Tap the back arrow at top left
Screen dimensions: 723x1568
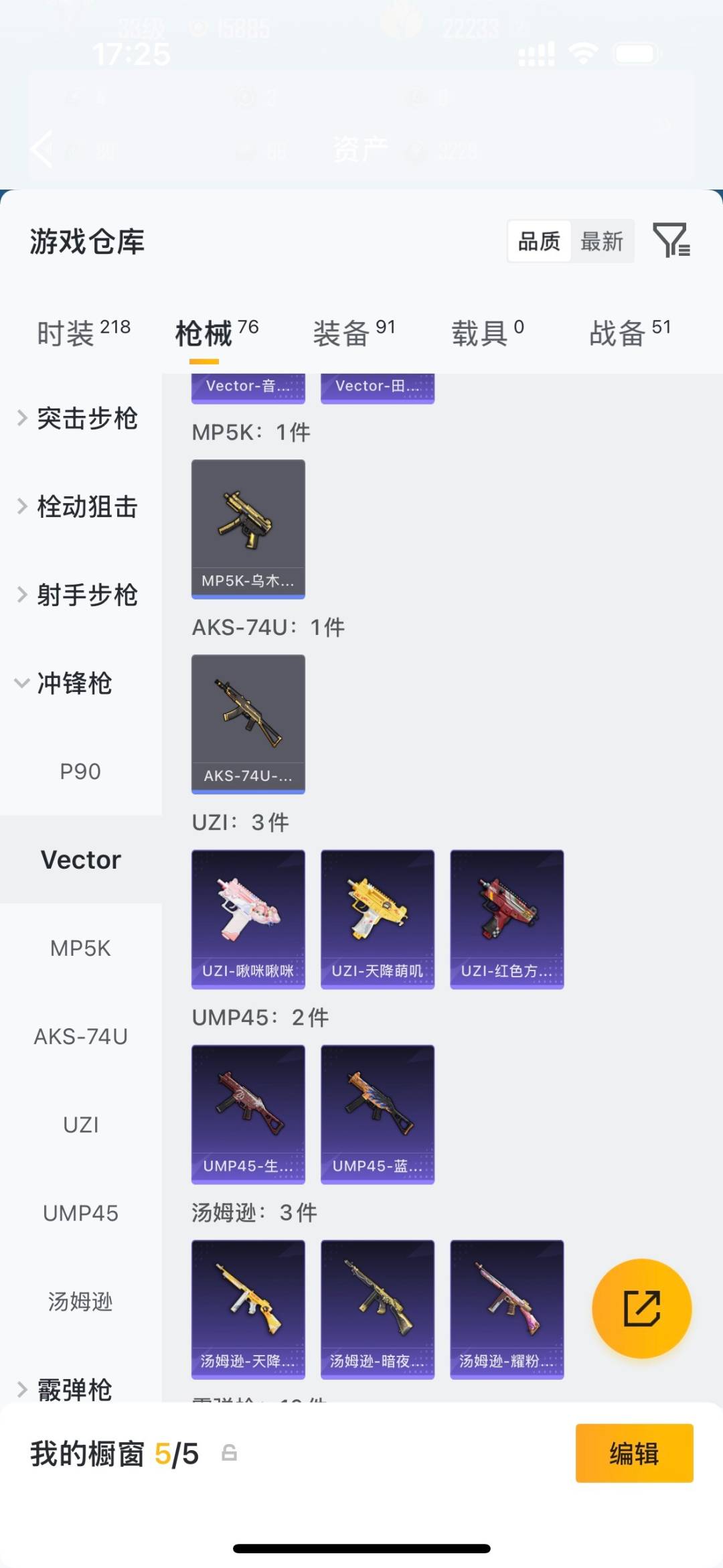pyautogui.click(x=40, y=149)
